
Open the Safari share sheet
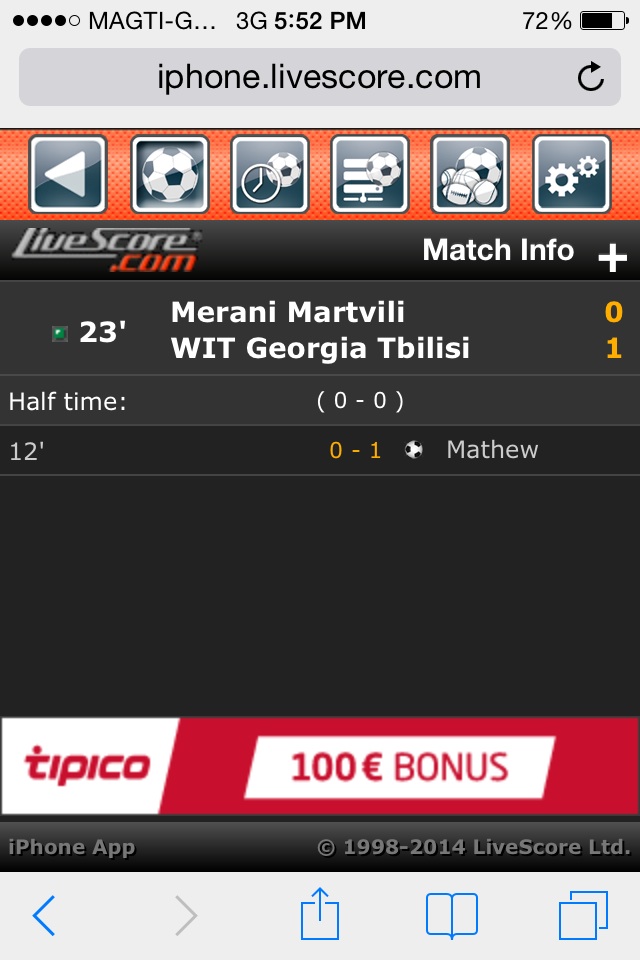point(320,915)
